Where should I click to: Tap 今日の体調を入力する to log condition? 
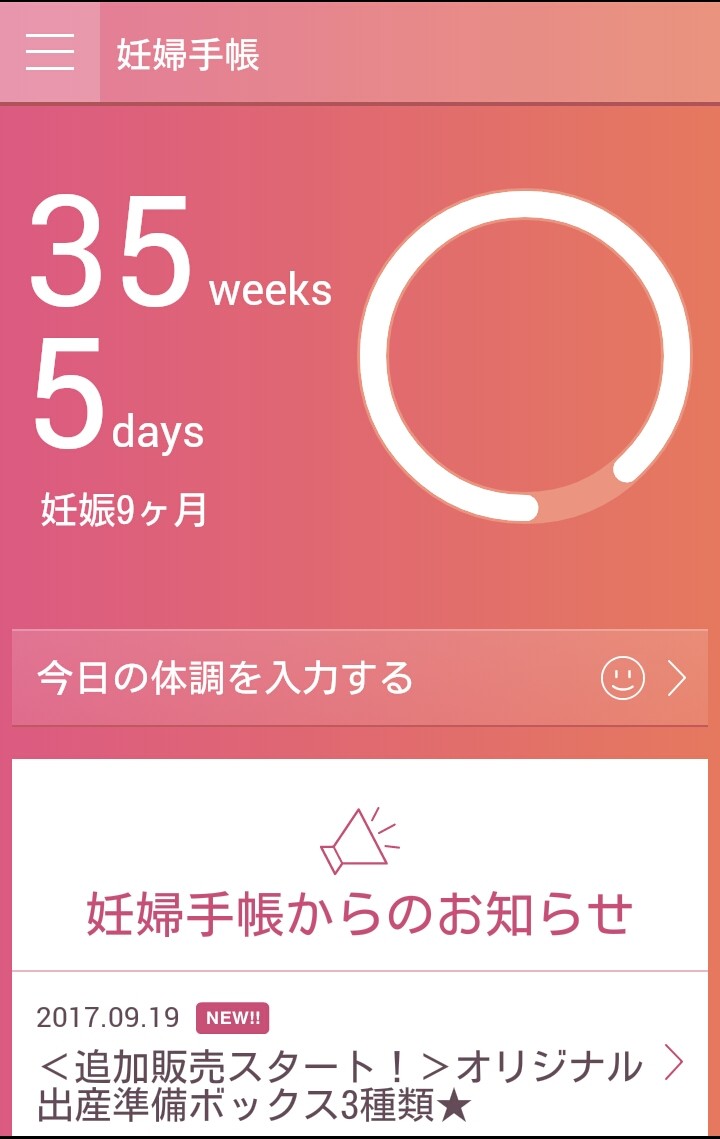click(x=360, y=678)
